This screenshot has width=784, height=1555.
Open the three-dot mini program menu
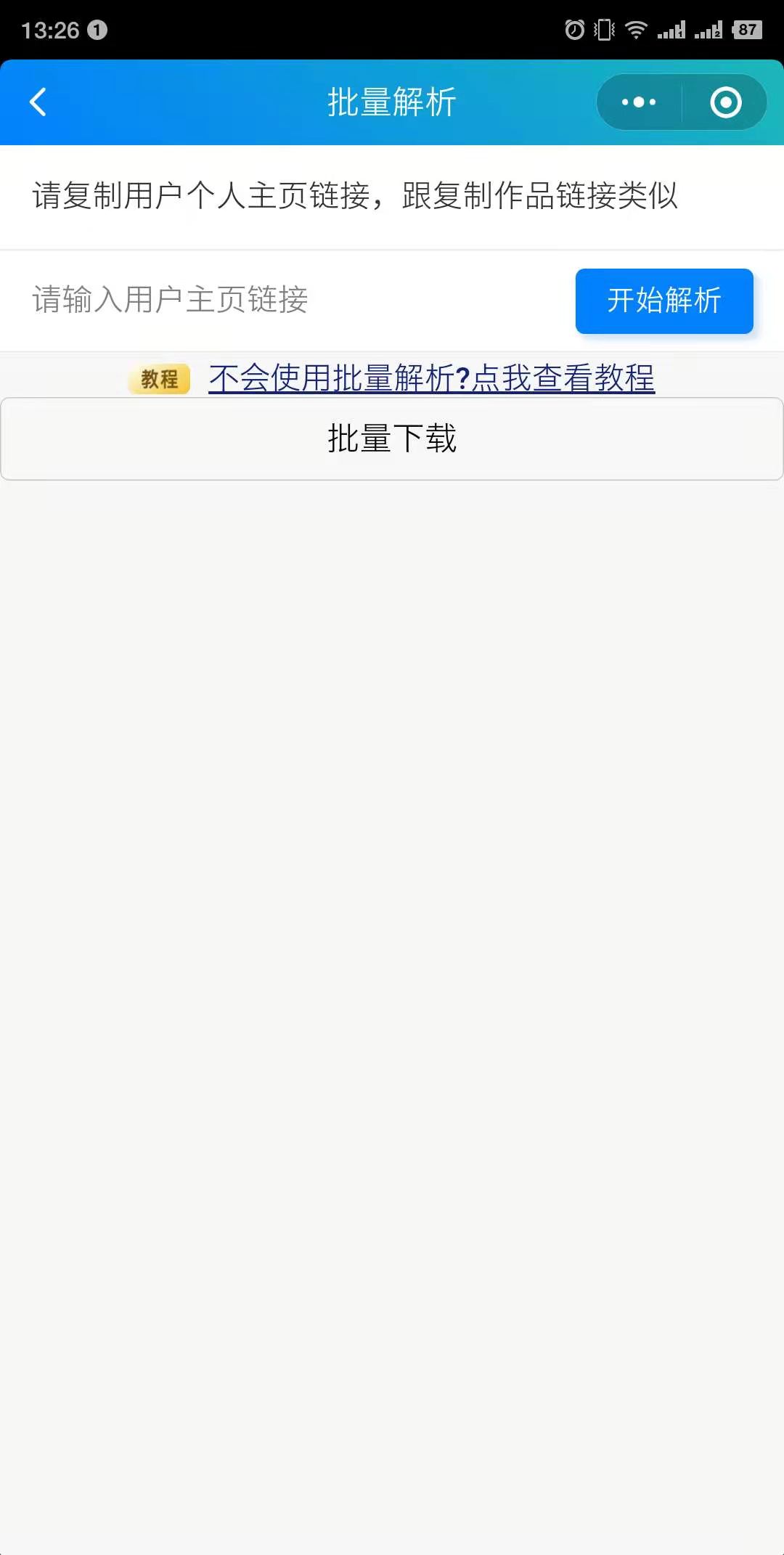[x=639, y=102]
